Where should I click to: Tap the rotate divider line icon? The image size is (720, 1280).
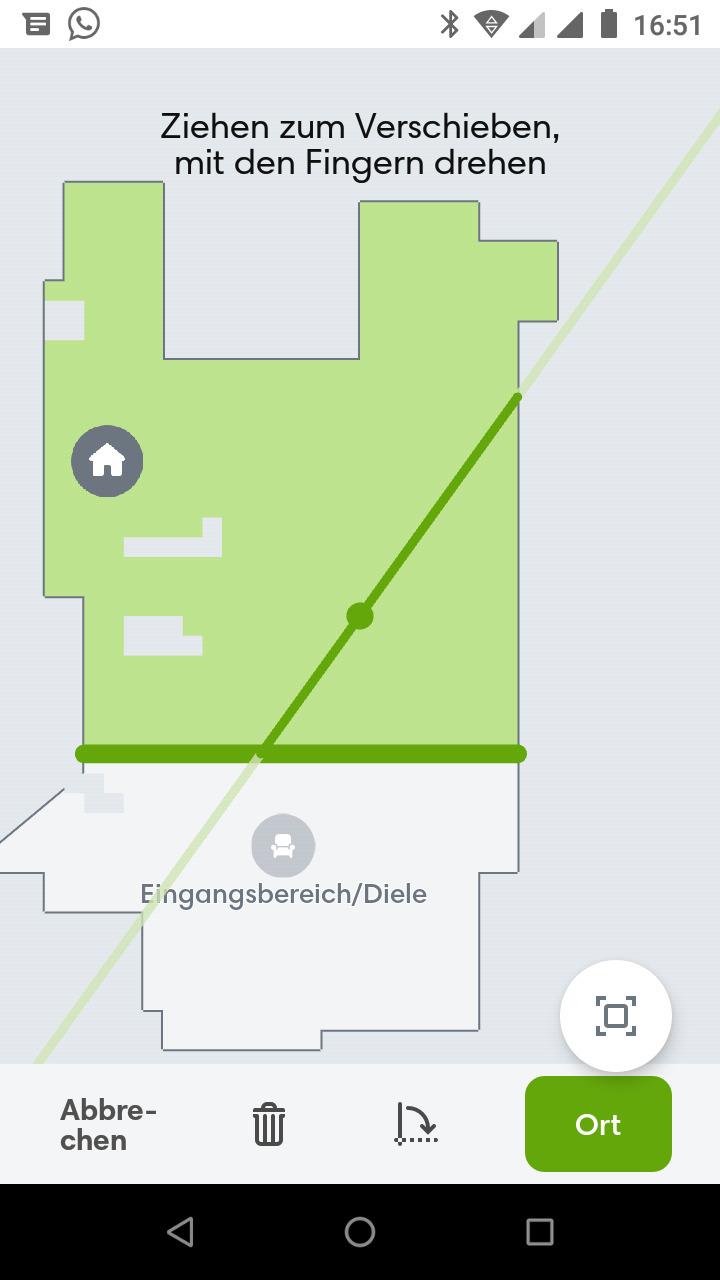[416, 1124]
